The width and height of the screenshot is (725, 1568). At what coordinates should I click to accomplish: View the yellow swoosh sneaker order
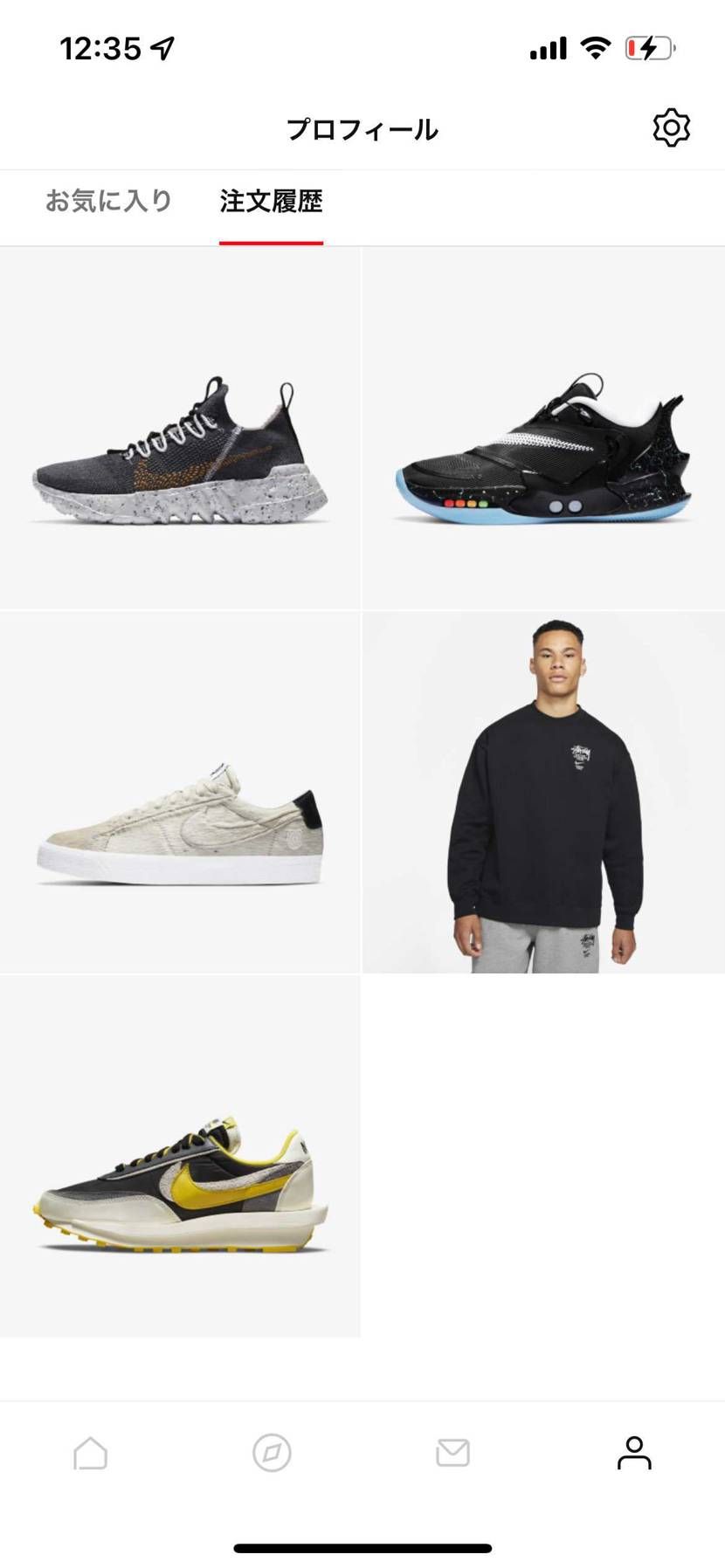pyautogui.click(x=180, y=1156)
